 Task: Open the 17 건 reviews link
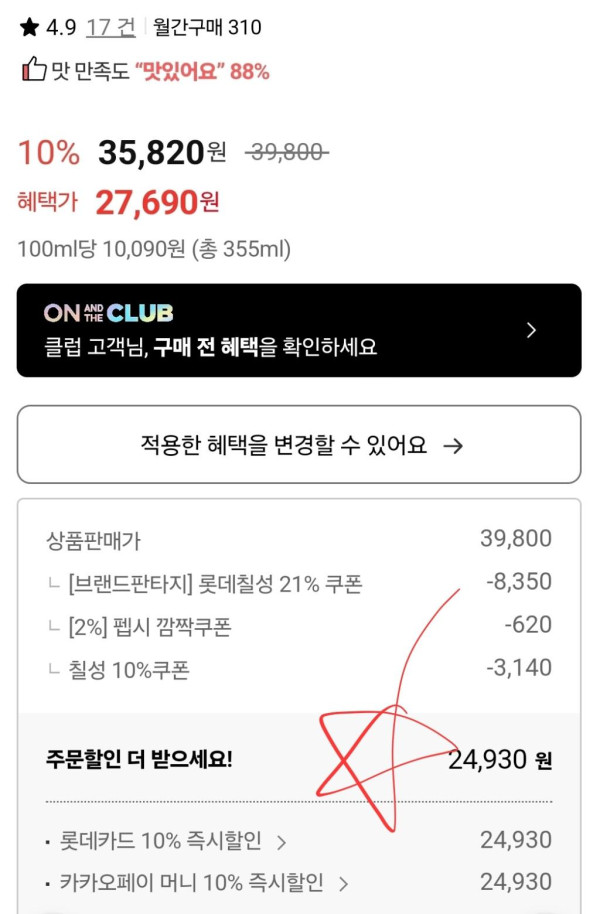pos(110,27)
